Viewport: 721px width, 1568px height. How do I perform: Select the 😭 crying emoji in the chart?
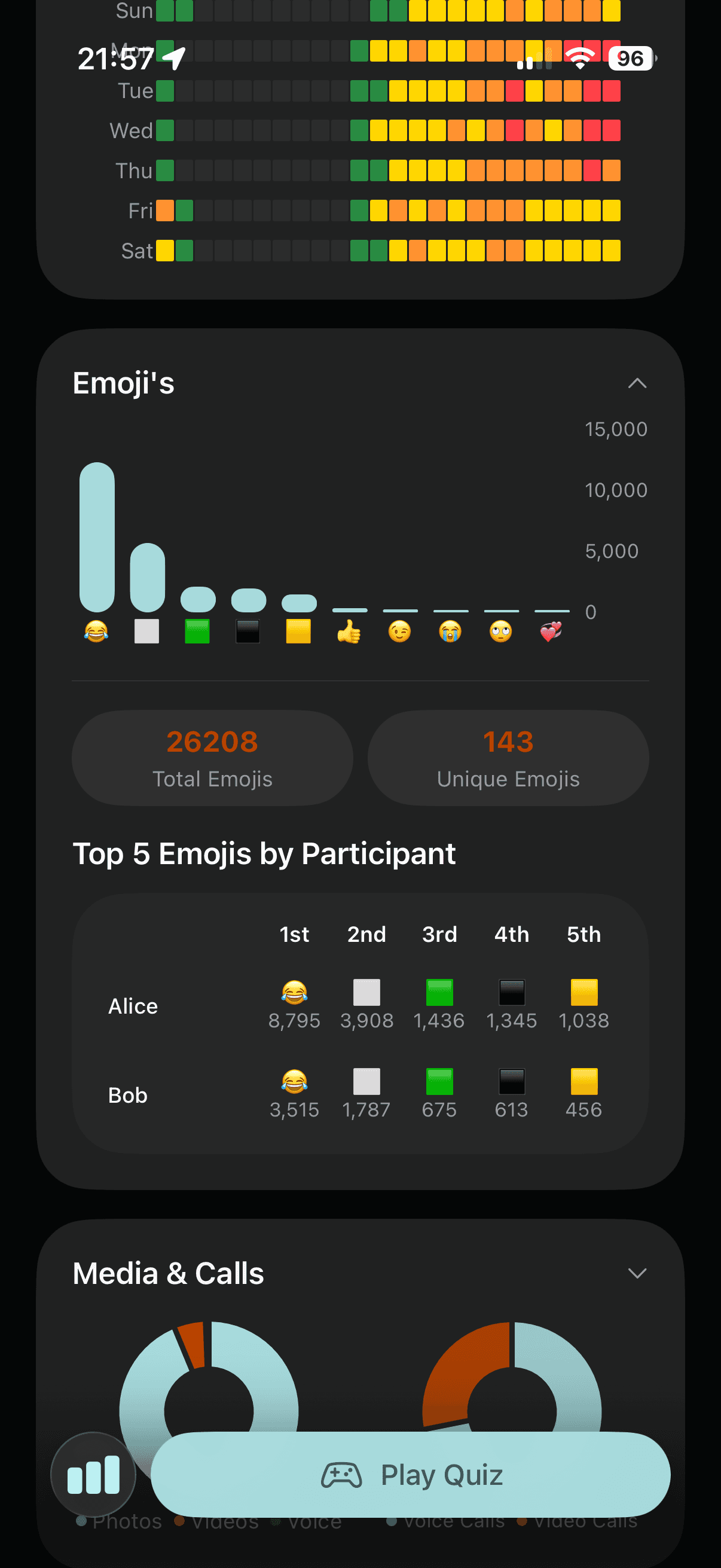pyautogui.click(x=450, y=632)
